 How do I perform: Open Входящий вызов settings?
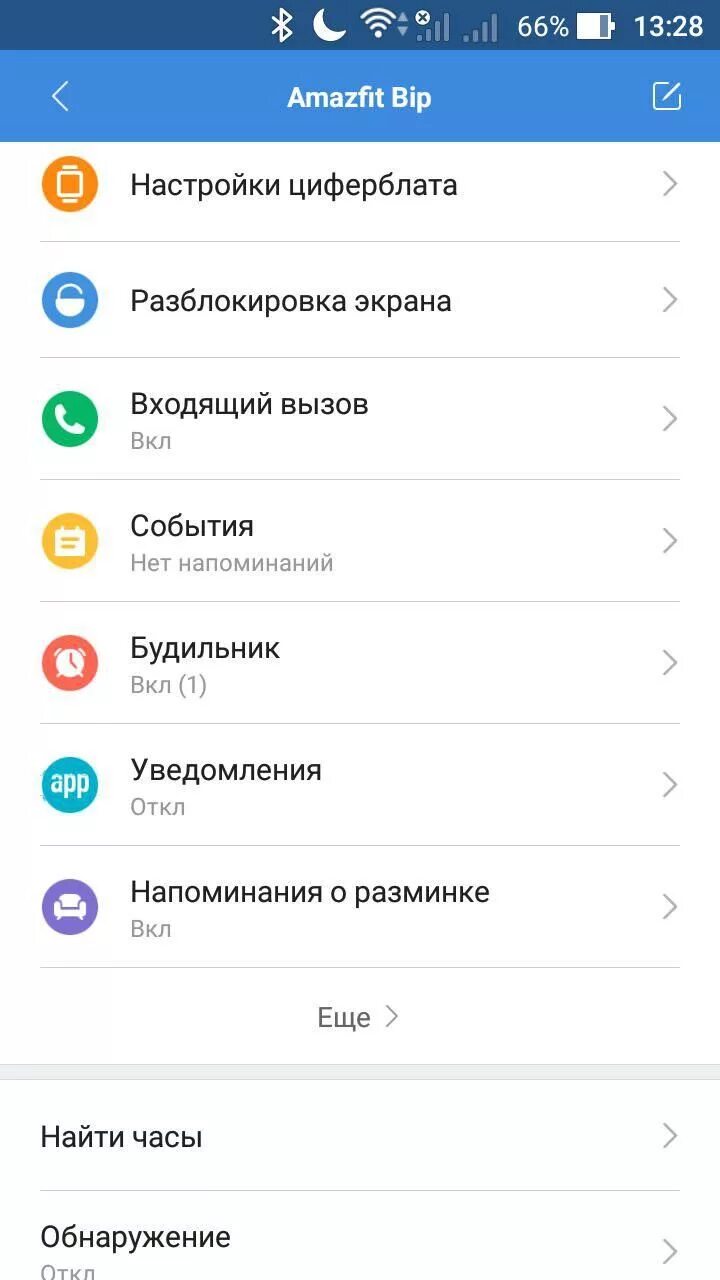(x=360, y=419)
